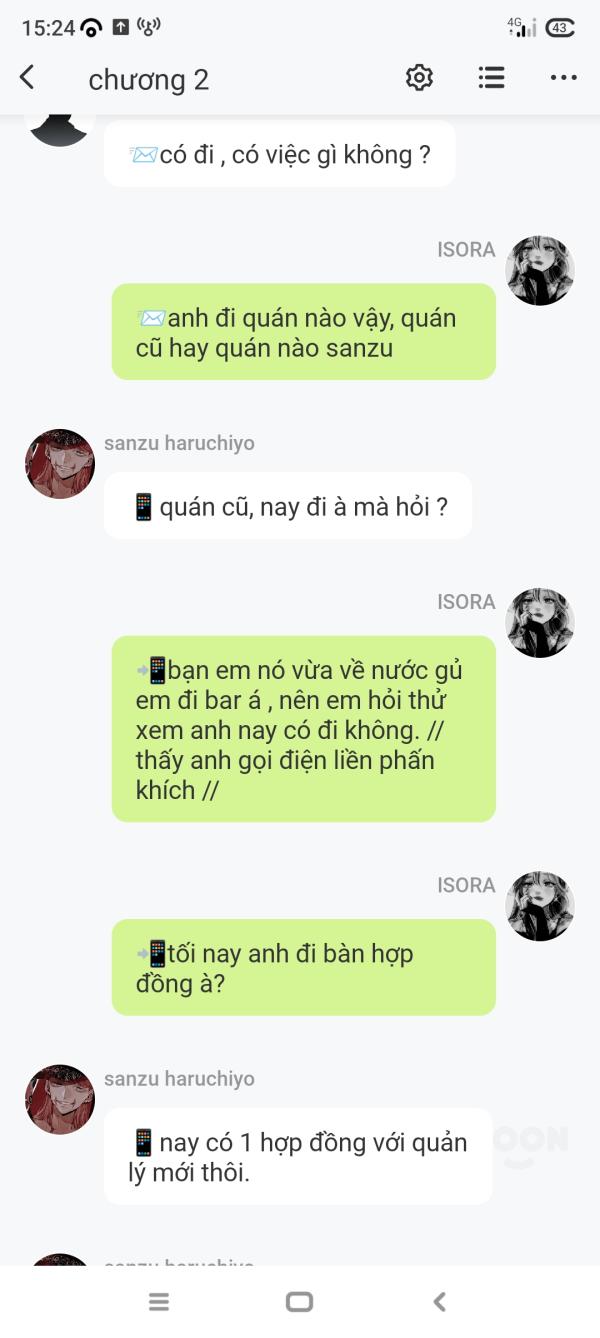Open the reading settings gear
Screen dimensions: 600x1338
click(x=419, y=78)
